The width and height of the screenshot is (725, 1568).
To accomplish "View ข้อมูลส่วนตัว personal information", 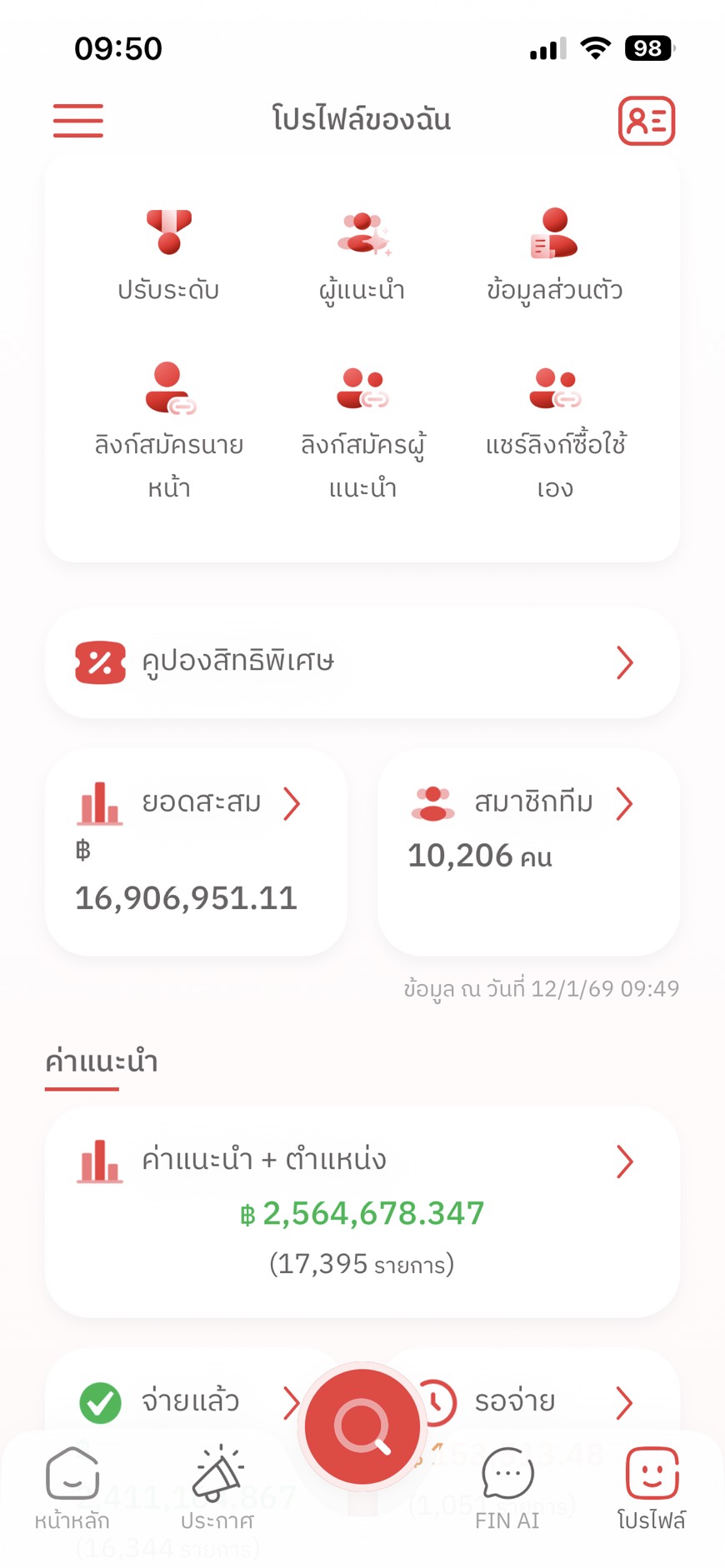I will pyautogui.click(x=554, y=255).
